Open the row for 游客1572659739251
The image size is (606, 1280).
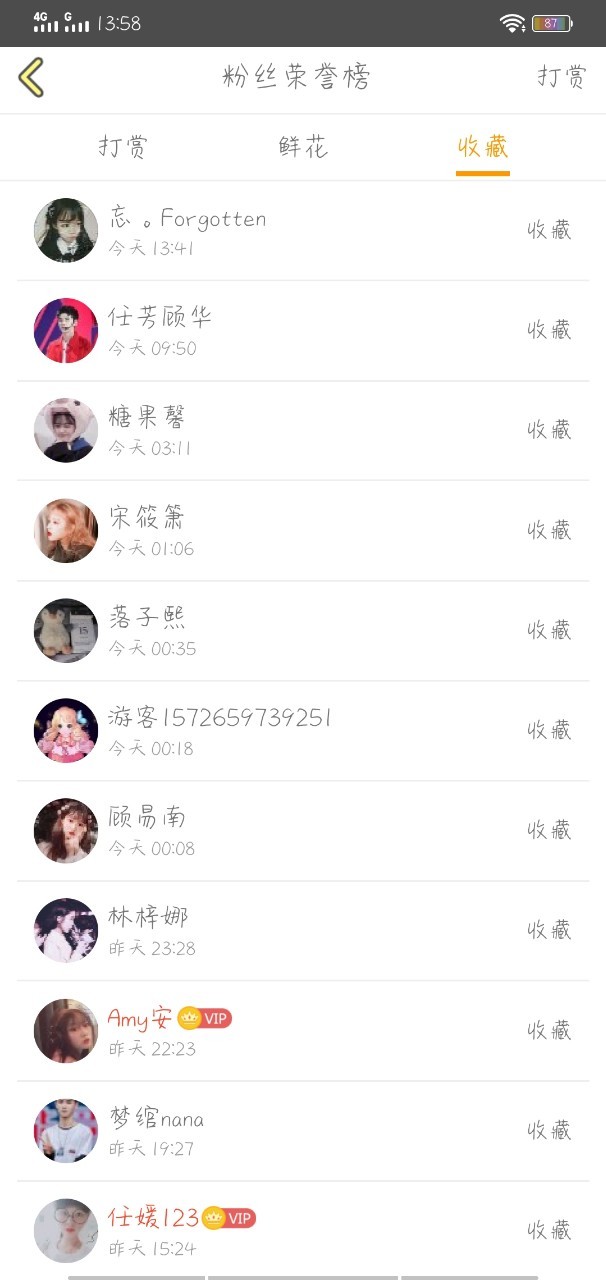coord(303,731)
